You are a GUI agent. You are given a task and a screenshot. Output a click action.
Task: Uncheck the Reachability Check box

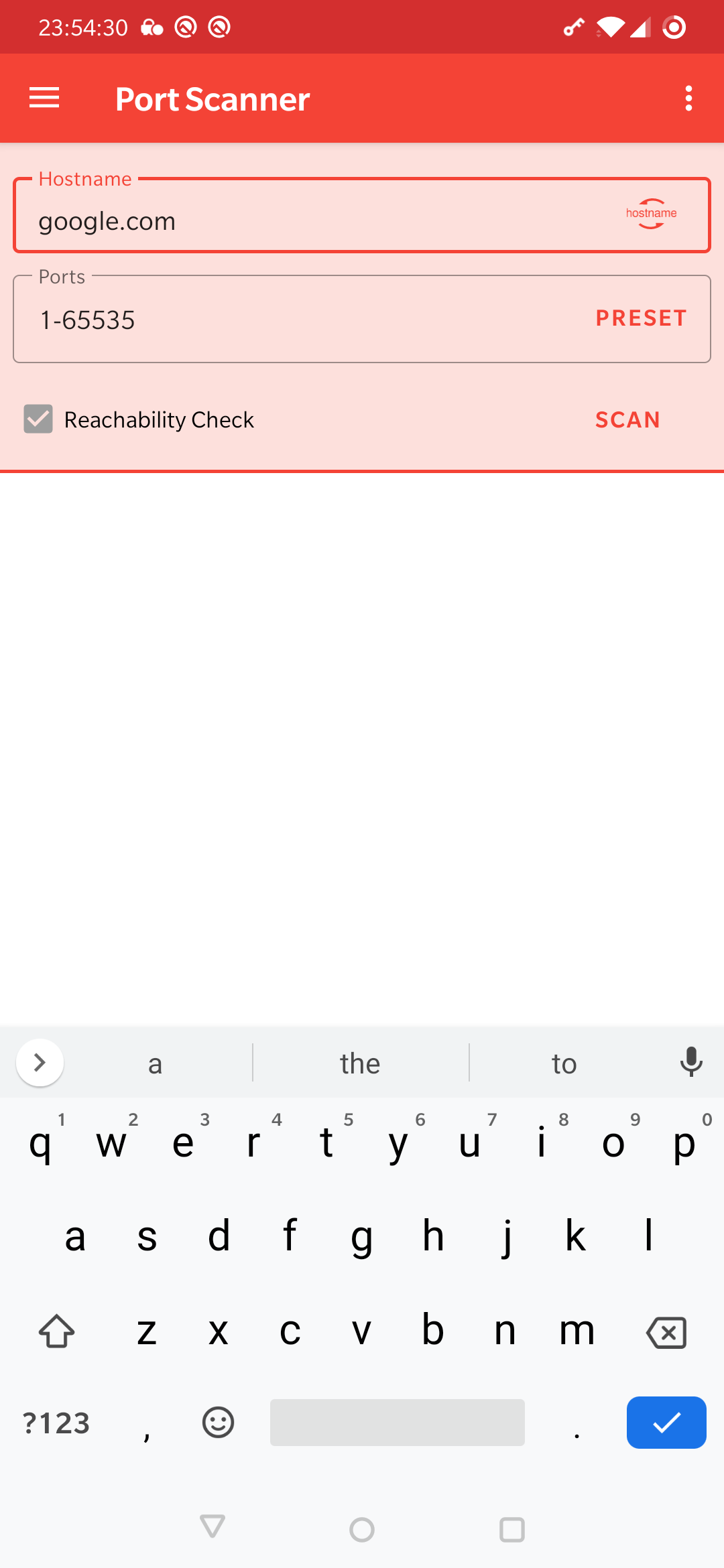coord(38,419)
